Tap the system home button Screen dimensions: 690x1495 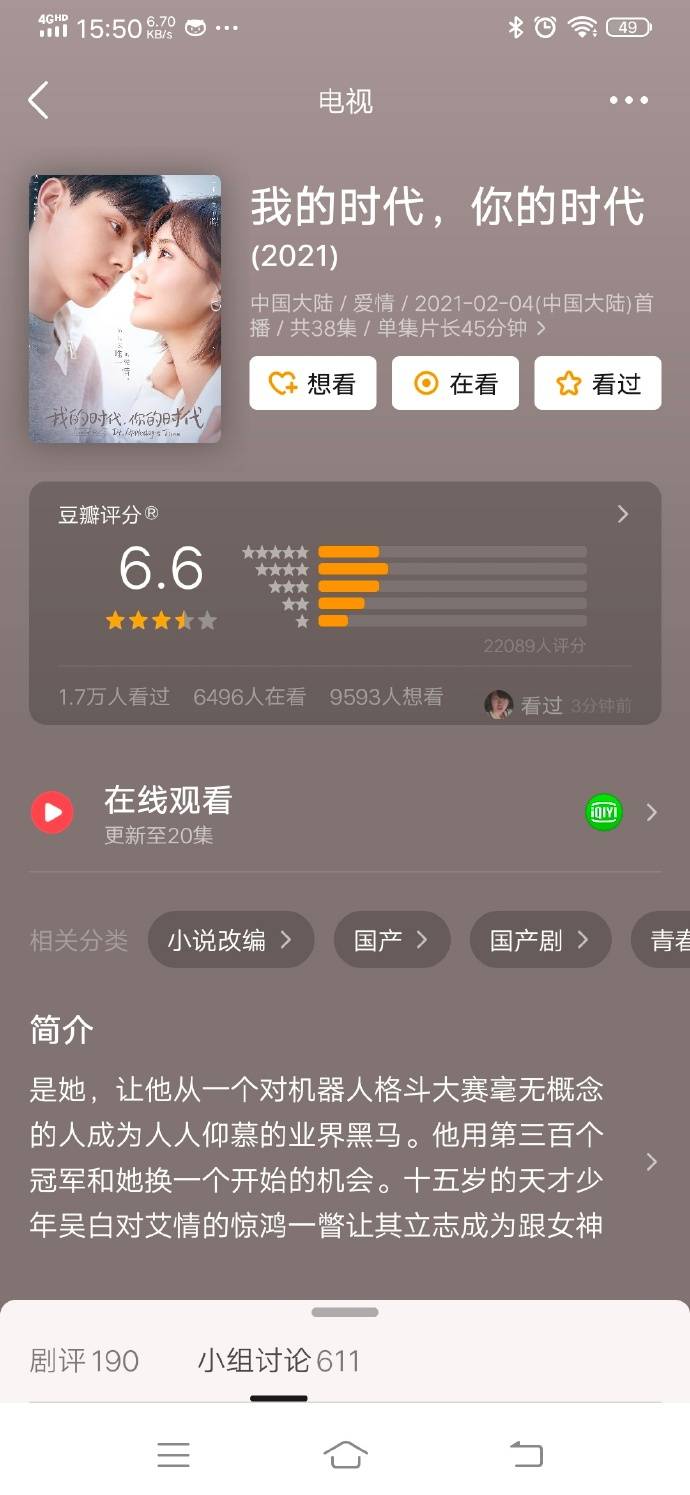click(345, 1455)
